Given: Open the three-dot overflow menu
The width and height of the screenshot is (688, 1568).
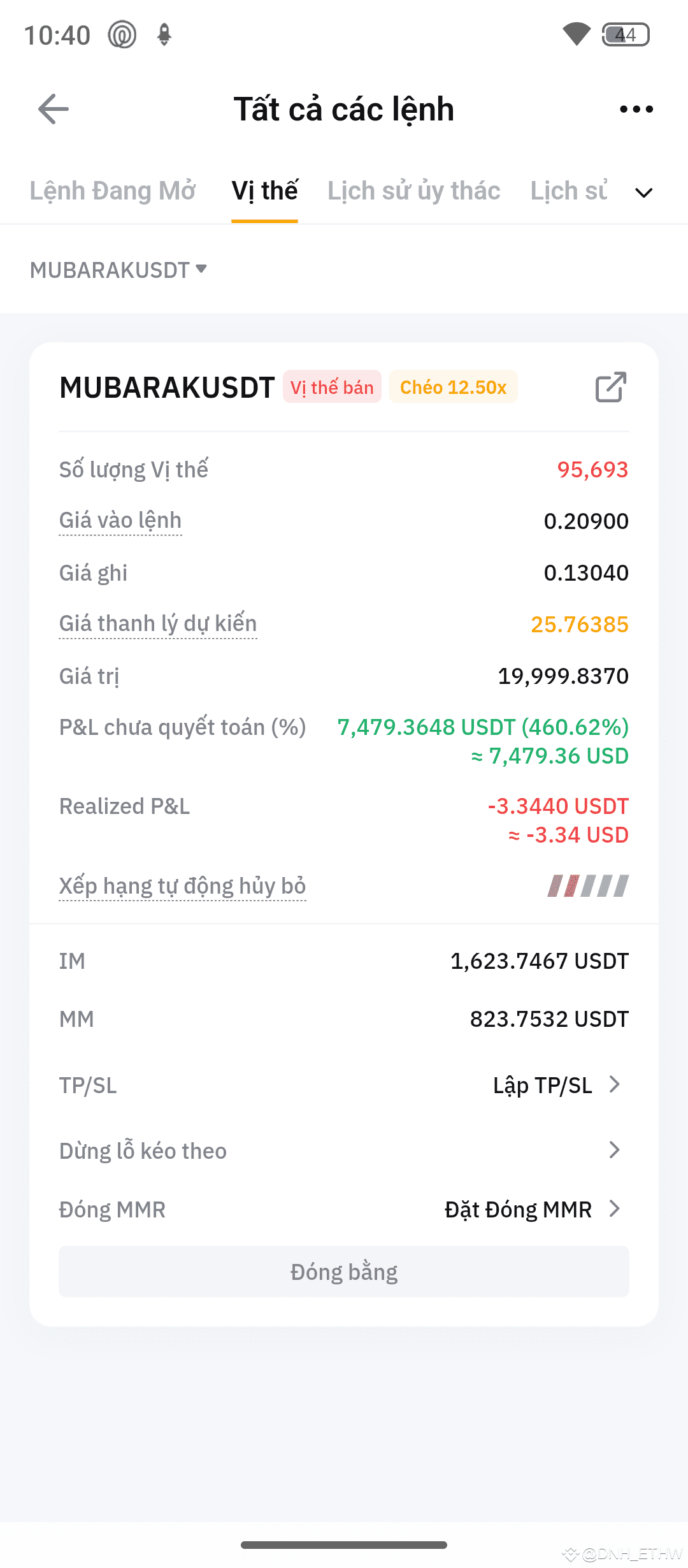Looking at the screenshot, I should [x=636, y=109].
